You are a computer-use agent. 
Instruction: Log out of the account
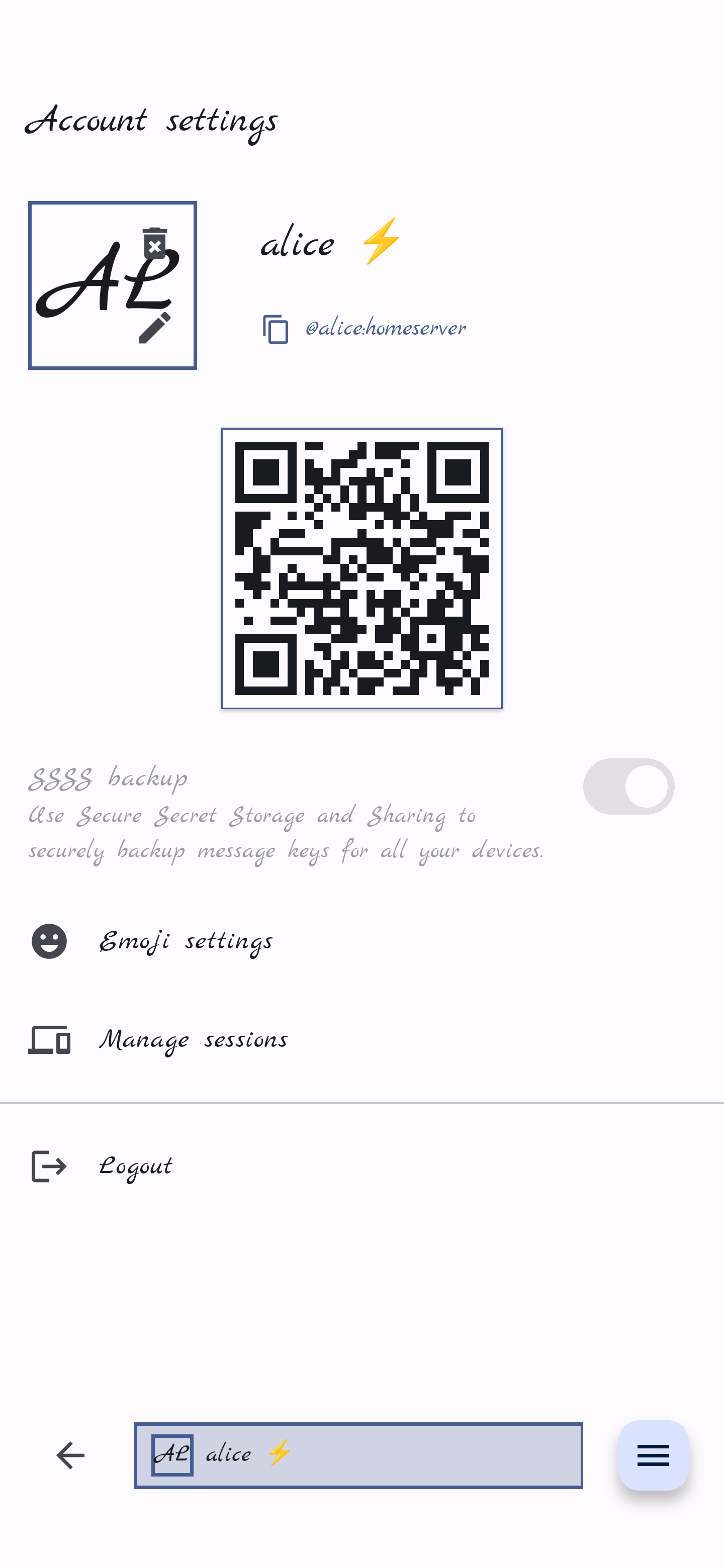pos(135,1166)
